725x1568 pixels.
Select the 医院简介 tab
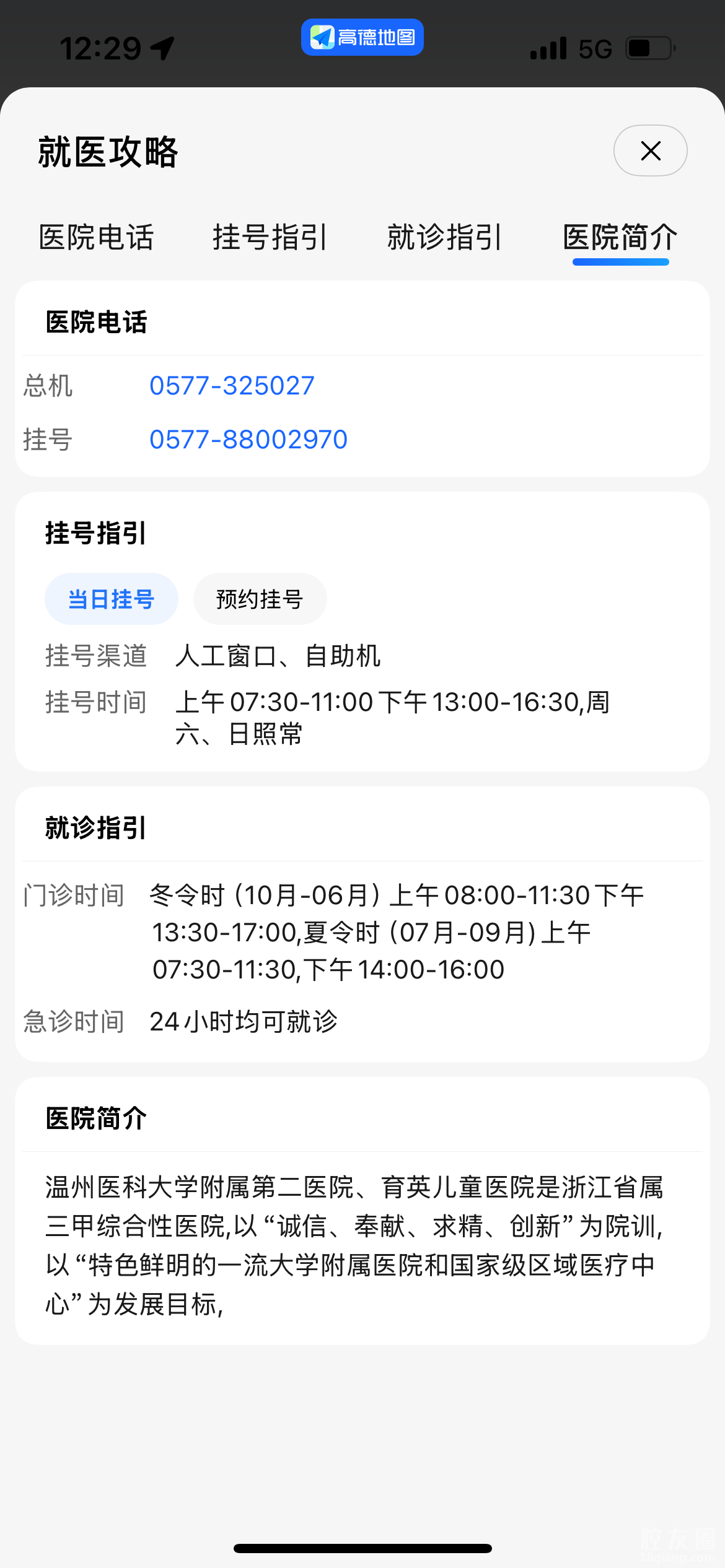click(620, 237)
